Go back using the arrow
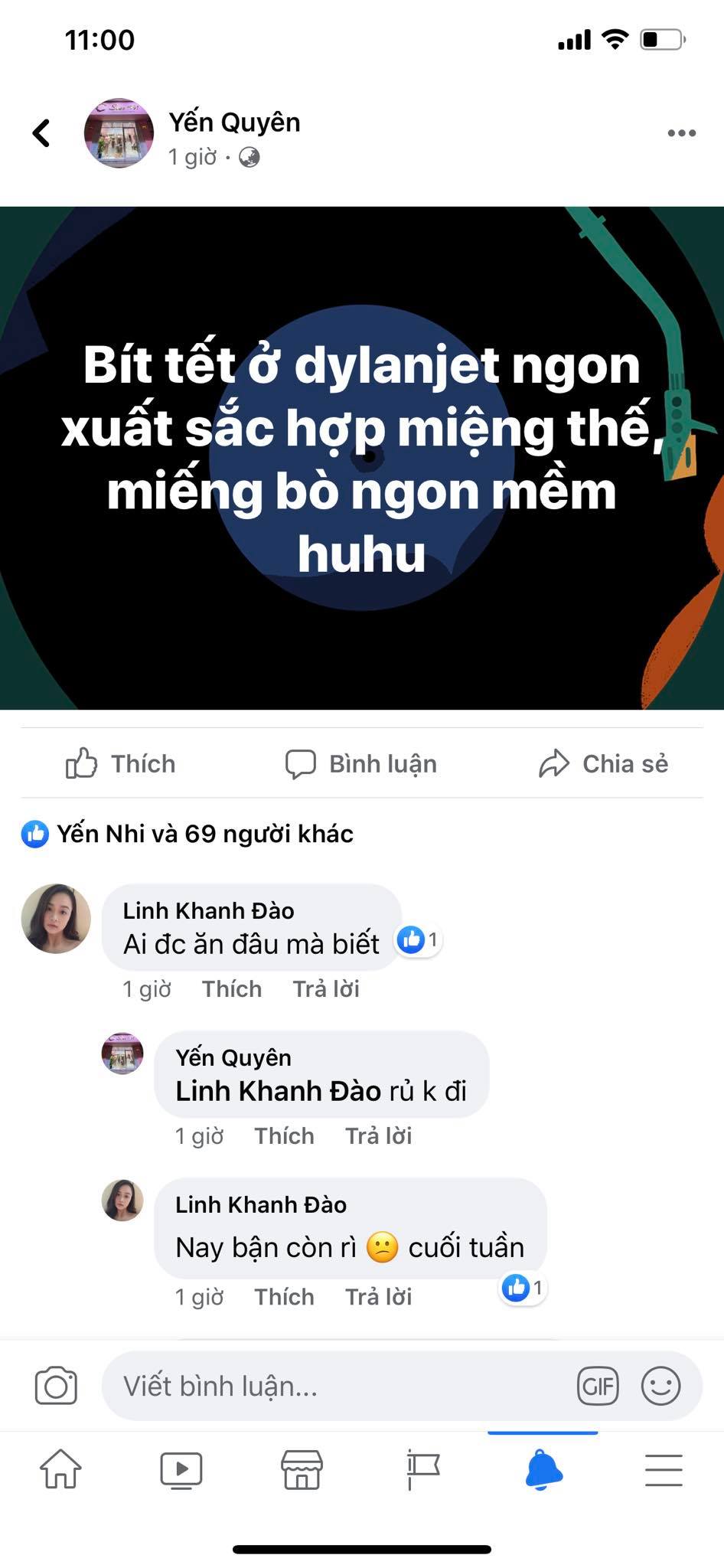The height and width of the screenshot is (1568, 724). coord(41,132)
